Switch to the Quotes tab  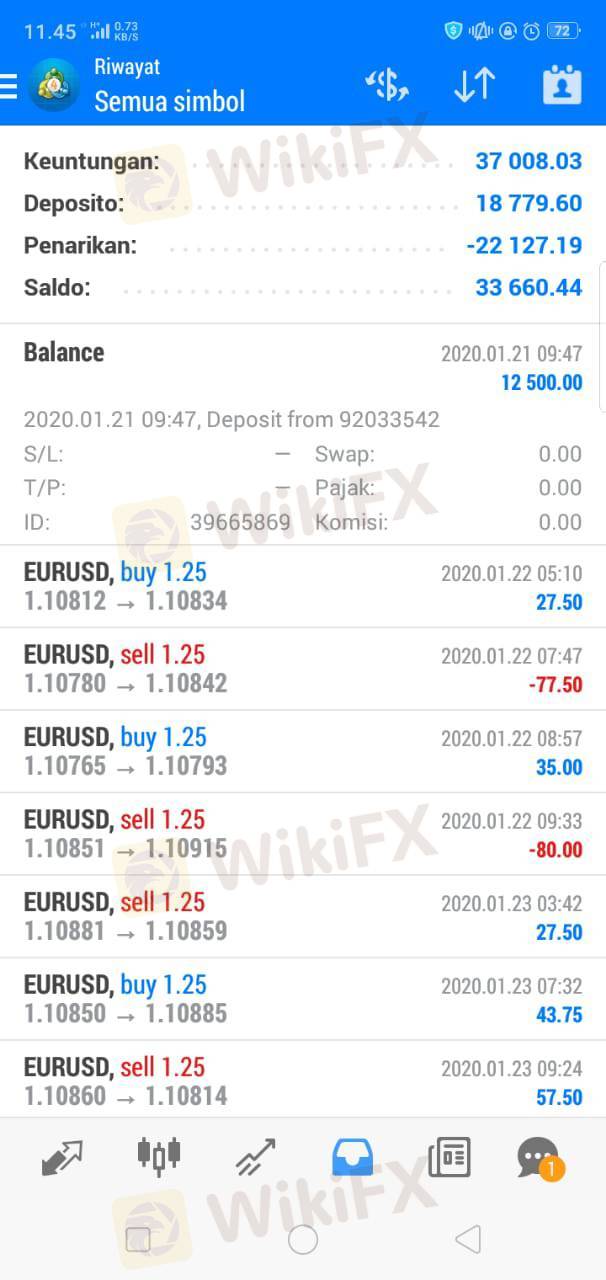(x=62, y=1159)
